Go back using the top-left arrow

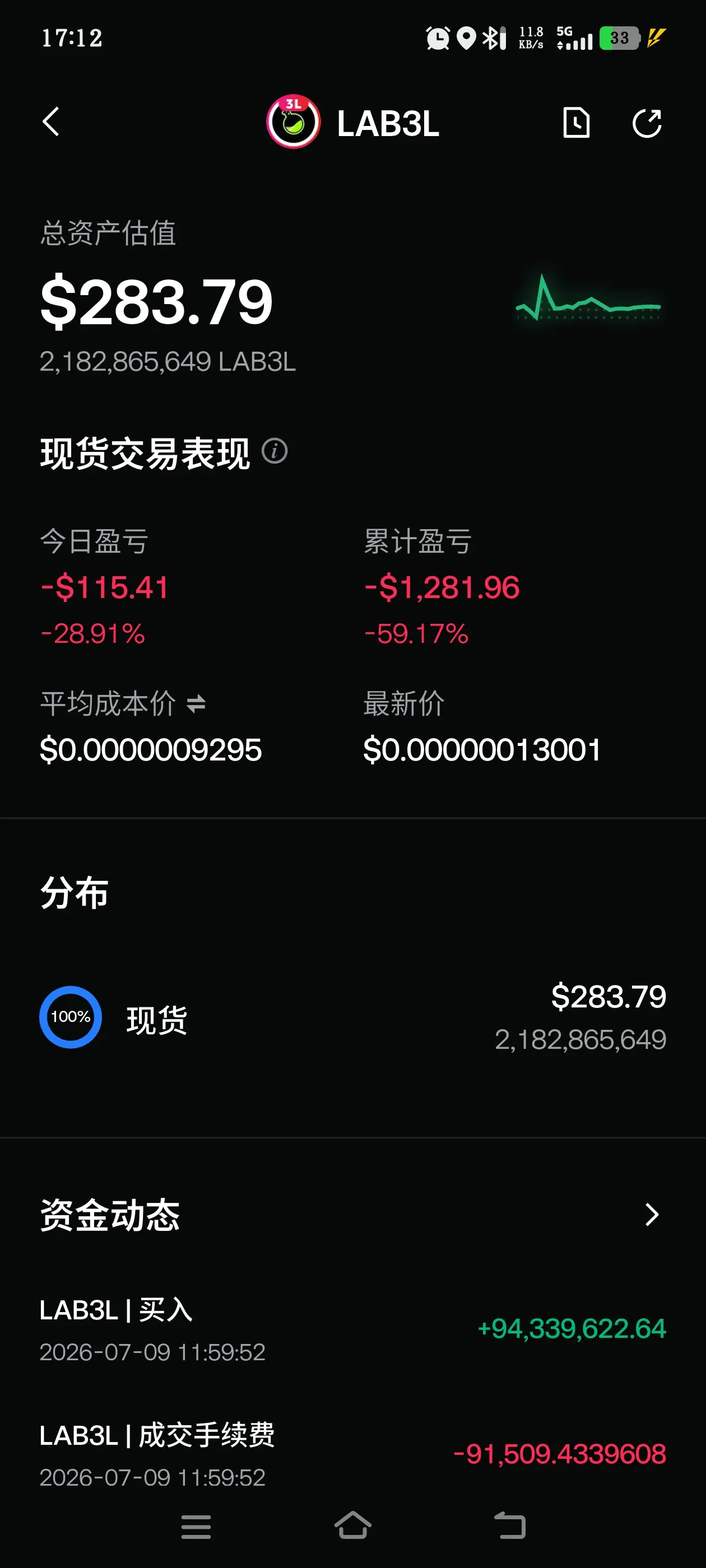(51, 122)
